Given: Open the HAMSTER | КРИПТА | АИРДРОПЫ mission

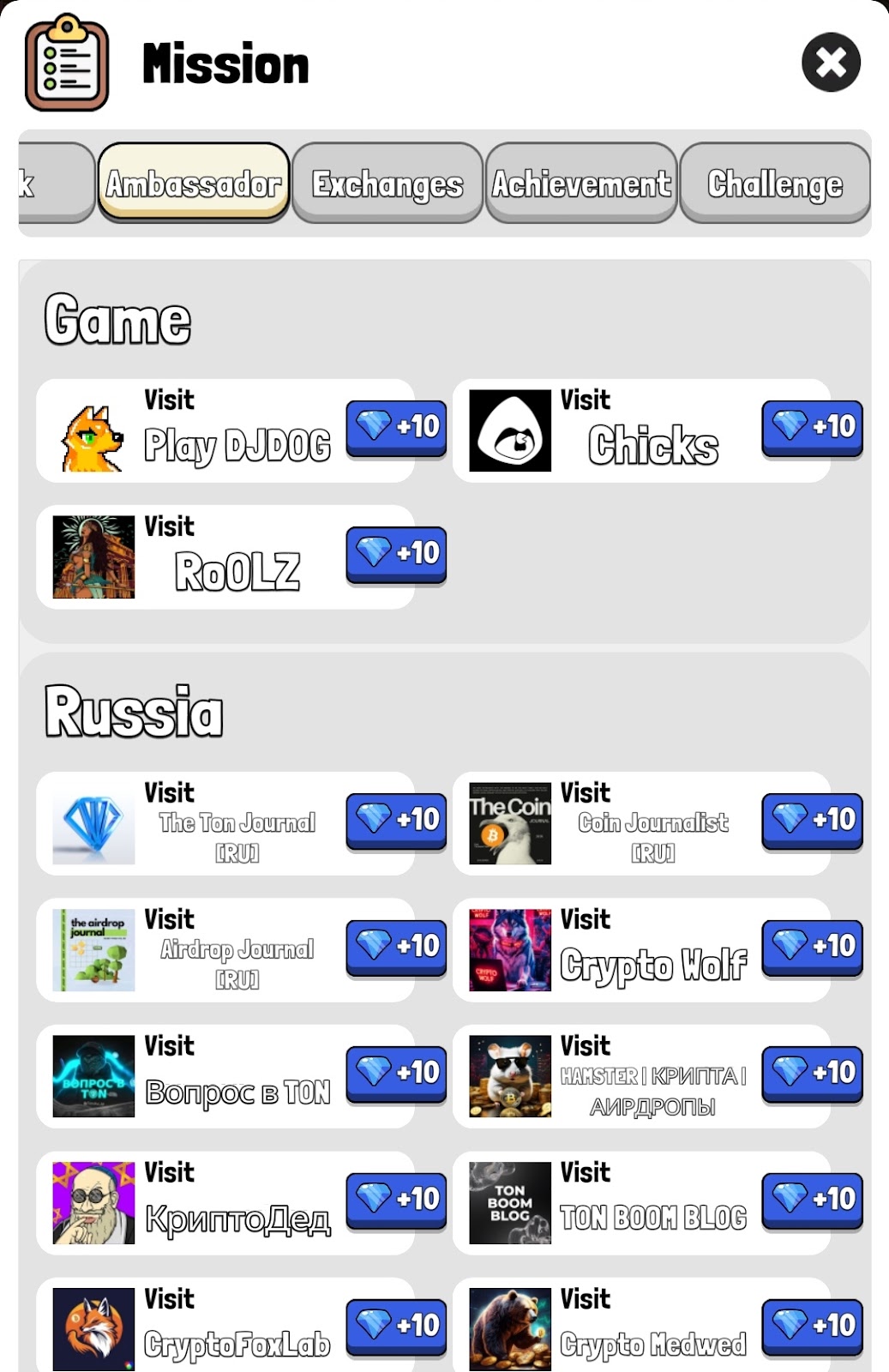Looking at the screenshot, I should click(652, 1077).
